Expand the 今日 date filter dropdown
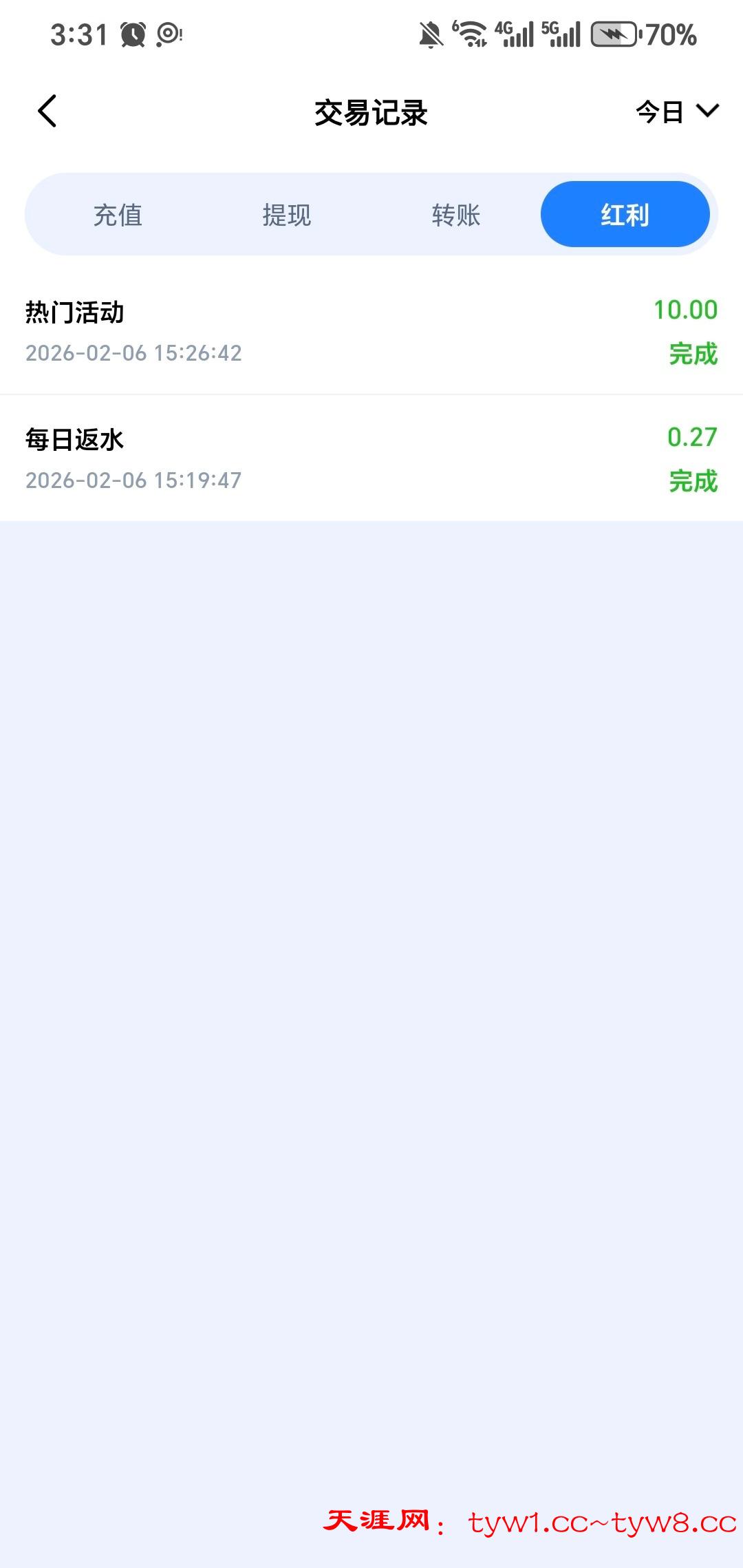Viewport: 743px width, 1568px height. (677, 112)
